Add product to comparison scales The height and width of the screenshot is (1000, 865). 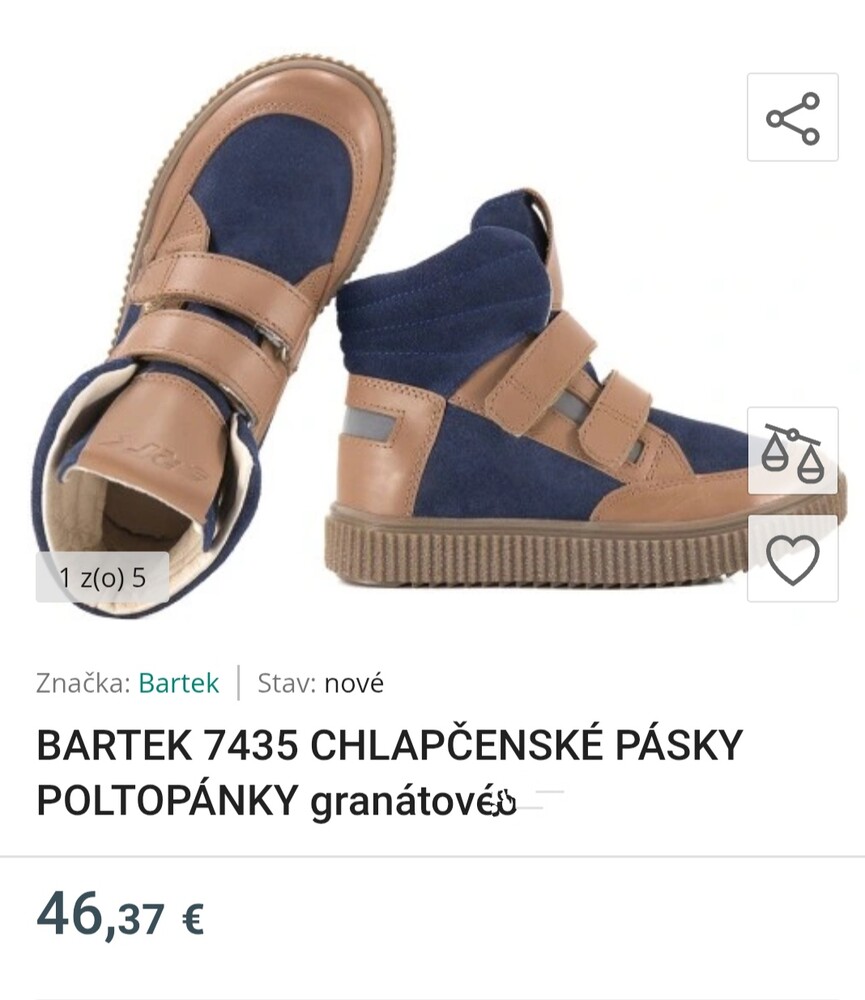pyautogui.click(x=792, y=451)
